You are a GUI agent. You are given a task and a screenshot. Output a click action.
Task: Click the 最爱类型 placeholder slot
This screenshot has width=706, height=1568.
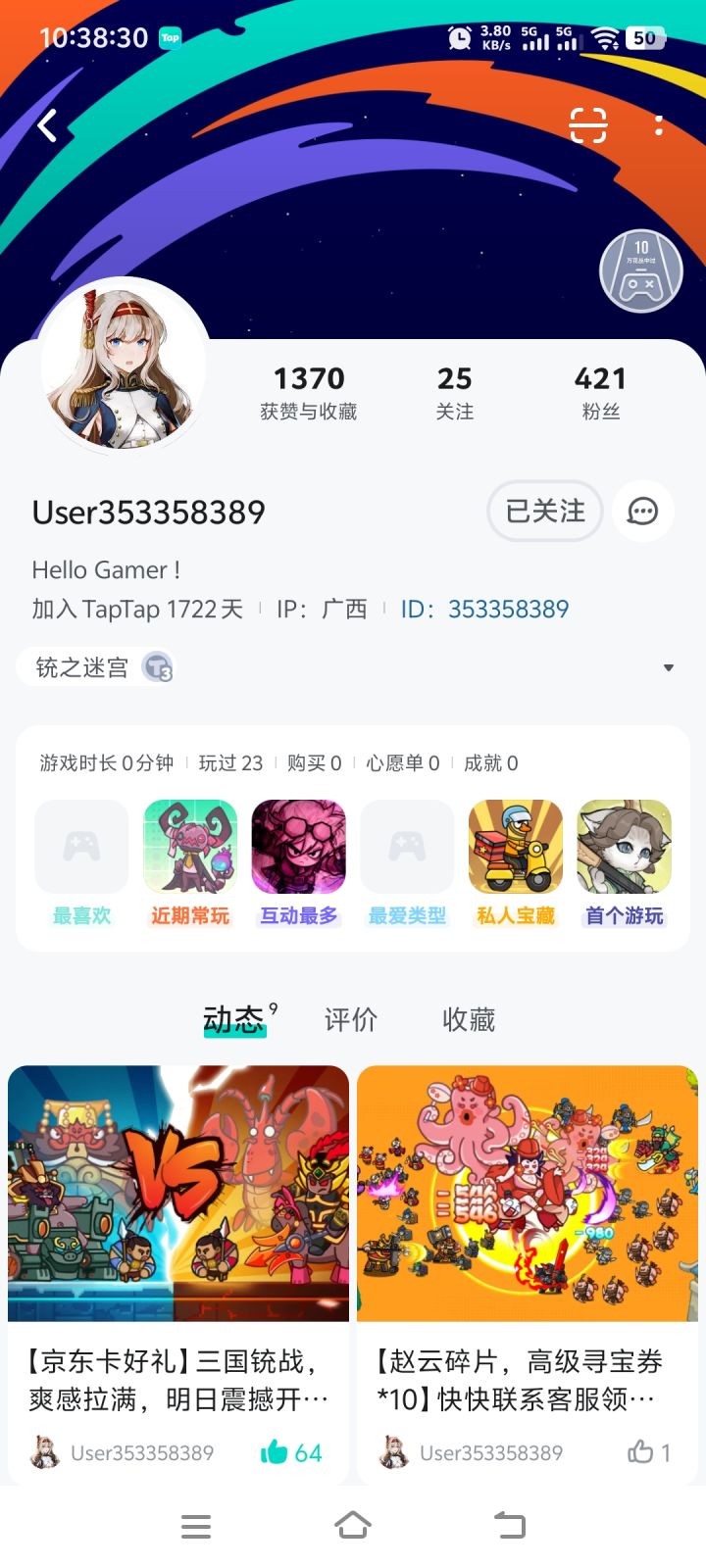pyautogui.click(x=407, y=846)
